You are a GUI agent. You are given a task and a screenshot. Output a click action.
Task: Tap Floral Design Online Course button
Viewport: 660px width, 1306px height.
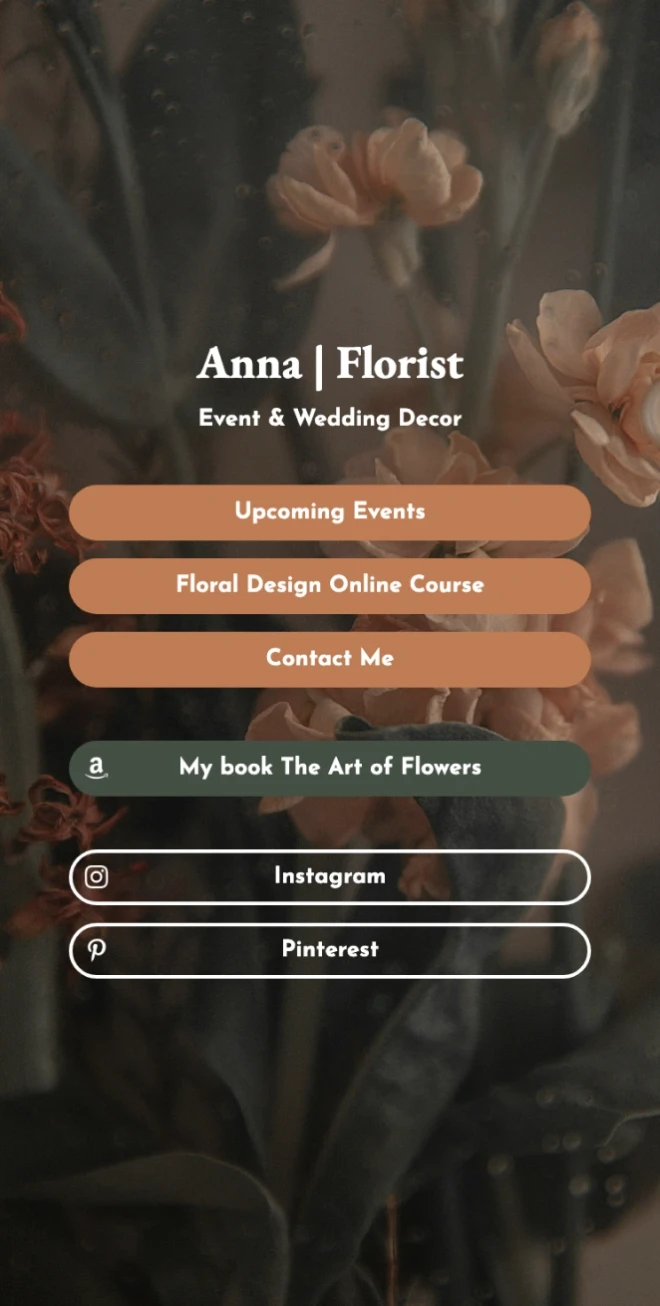(329, 585)
